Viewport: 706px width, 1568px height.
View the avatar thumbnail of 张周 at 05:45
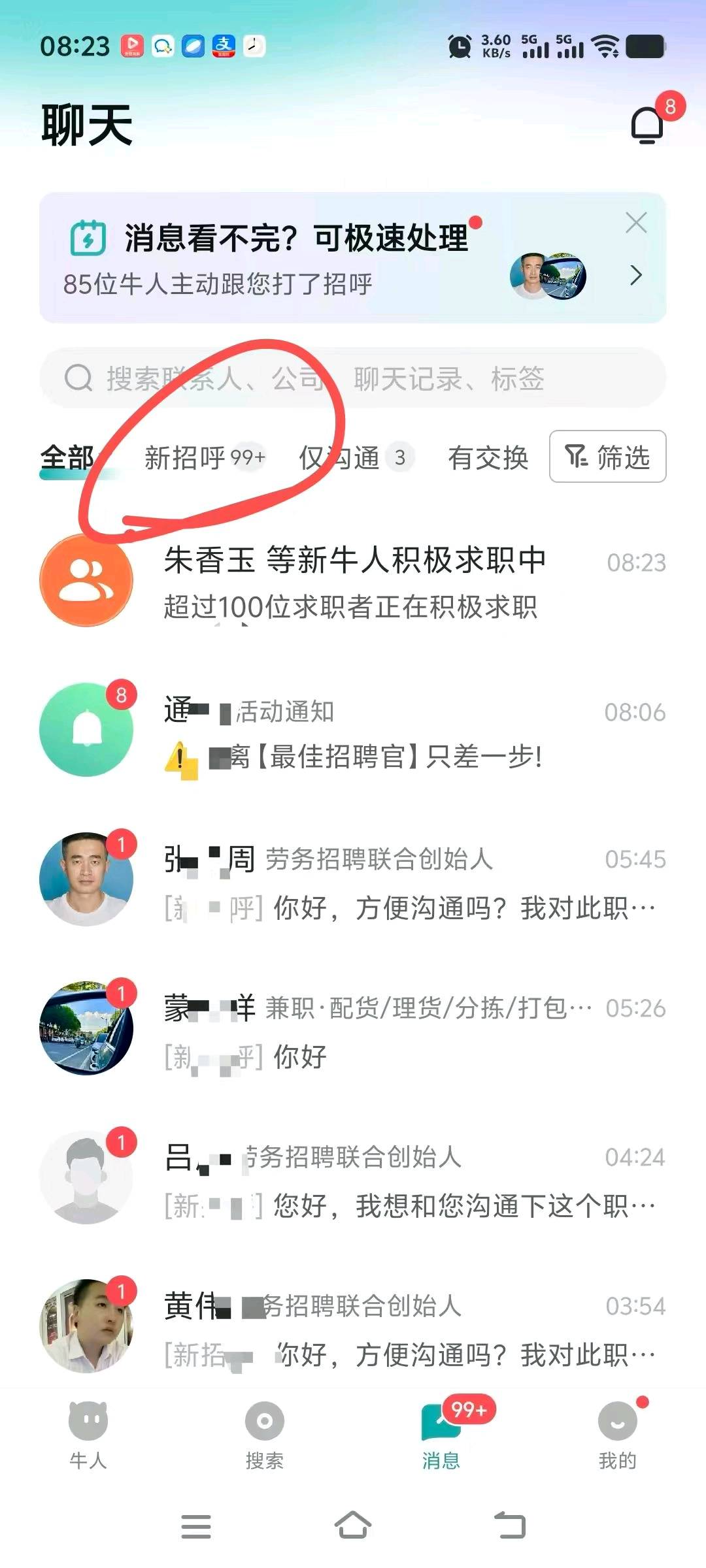pyautogui.click(x=86, y=879)
